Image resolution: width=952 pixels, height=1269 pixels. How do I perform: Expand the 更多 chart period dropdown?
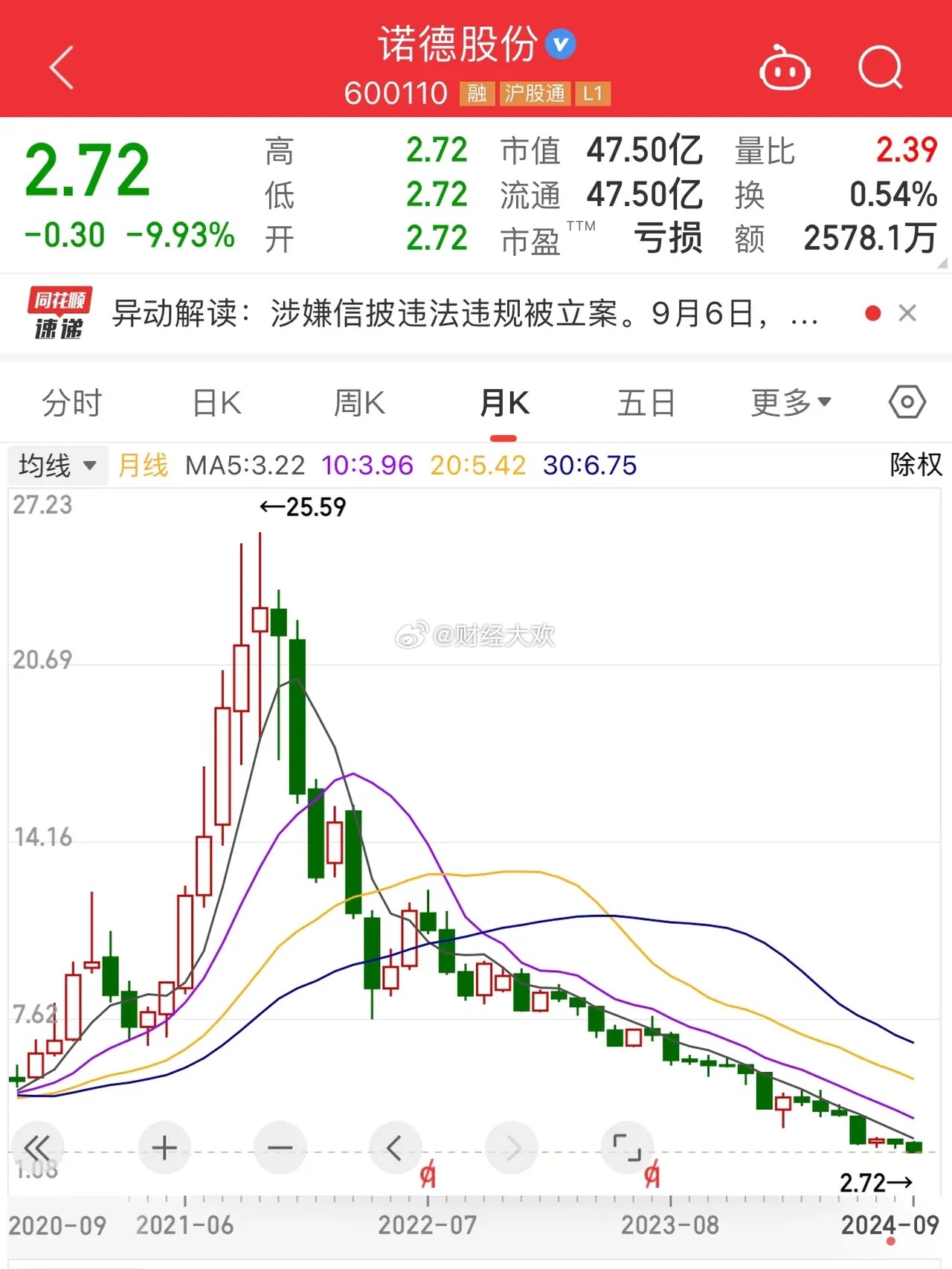(x=791, y=404)
